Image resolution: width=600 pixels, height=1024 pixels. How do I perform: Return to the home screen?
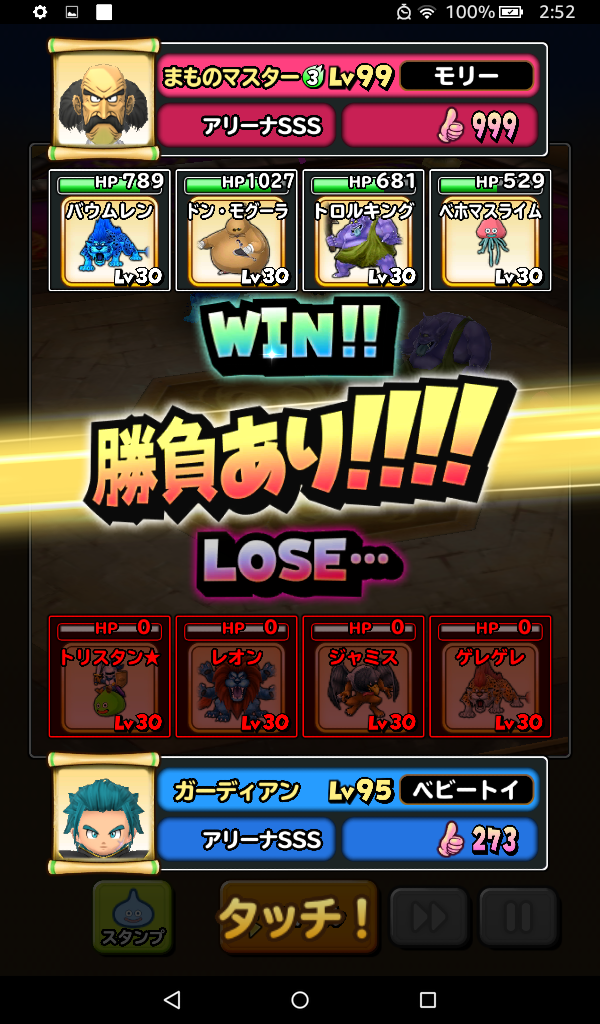[x=300, y=999]
